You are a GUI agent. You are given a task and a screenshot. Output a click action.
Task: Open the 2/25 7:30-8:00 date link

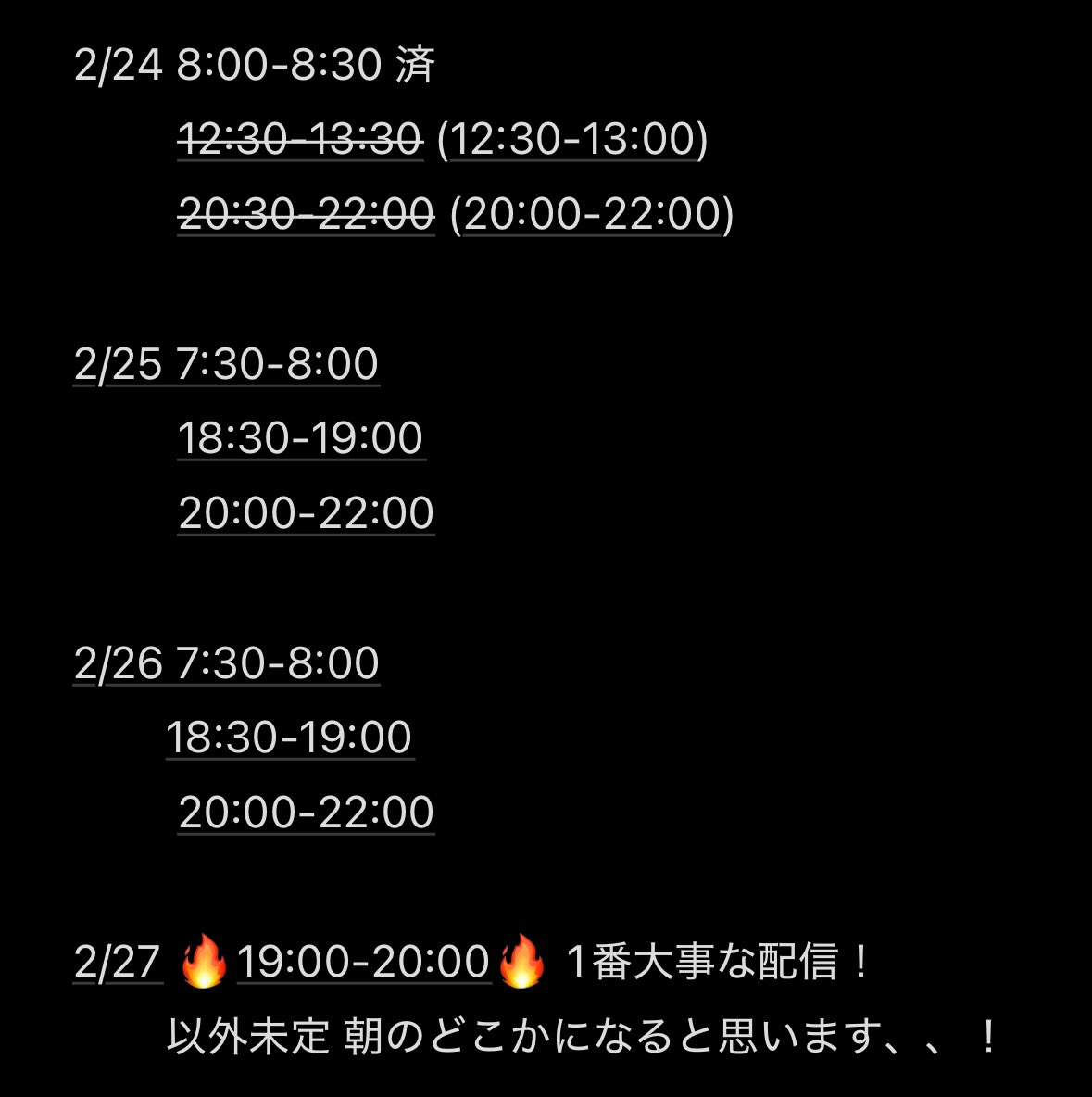(226, 364)
